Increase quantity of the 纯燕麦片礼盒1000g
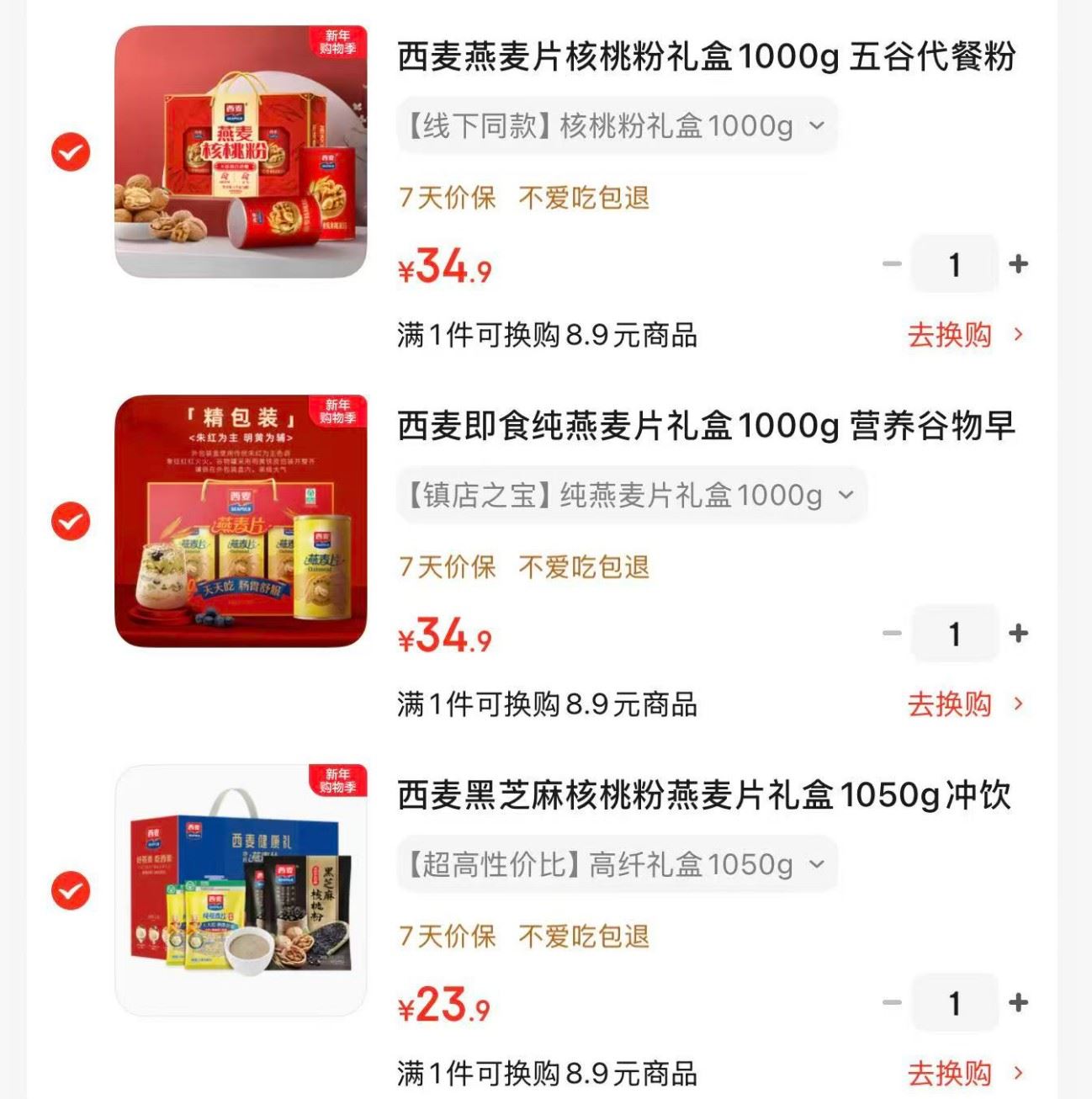This screenshot has height=1099, width=1092. tap(1018, 634)
